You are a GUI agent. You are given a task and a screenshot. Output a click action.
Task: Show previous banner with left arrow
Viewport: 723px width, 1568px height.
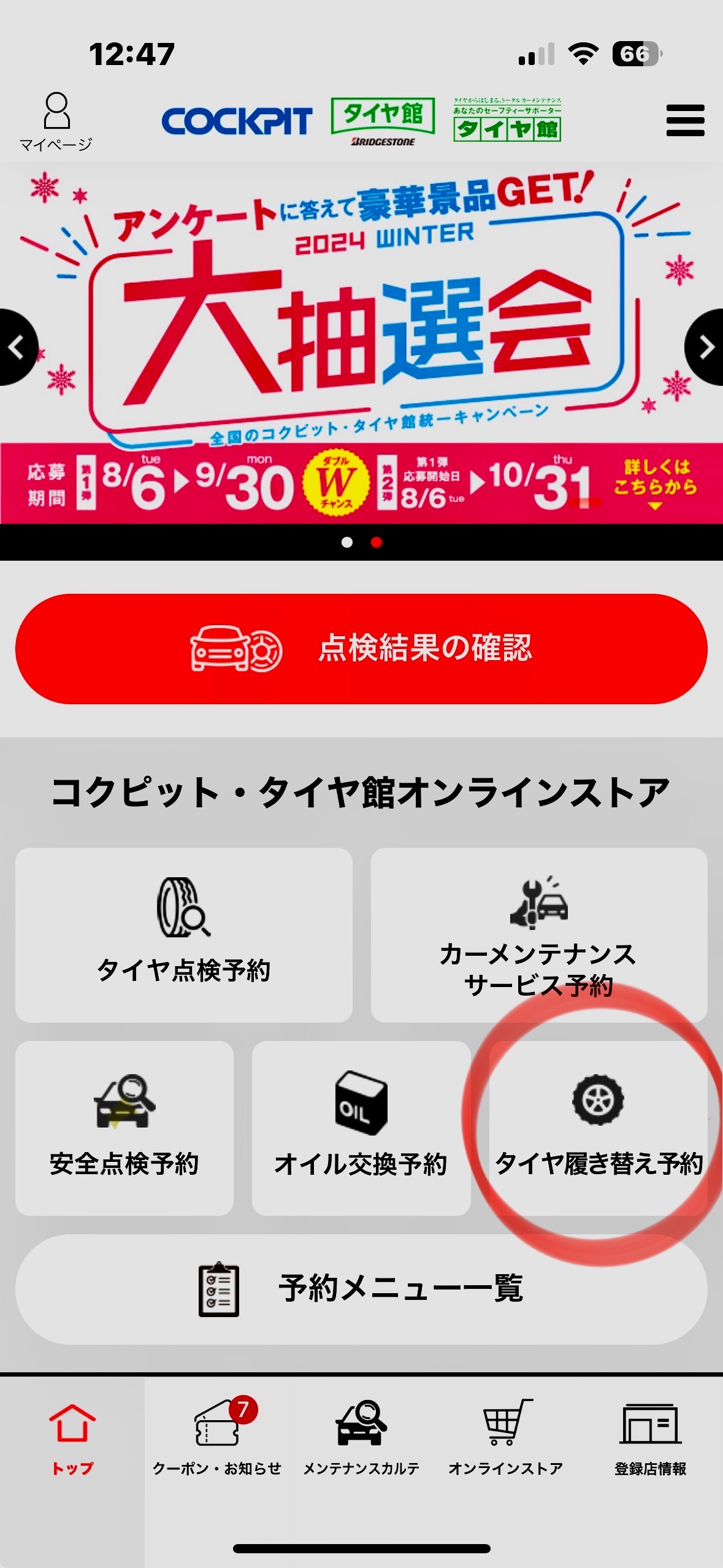[x=17, y=347]
